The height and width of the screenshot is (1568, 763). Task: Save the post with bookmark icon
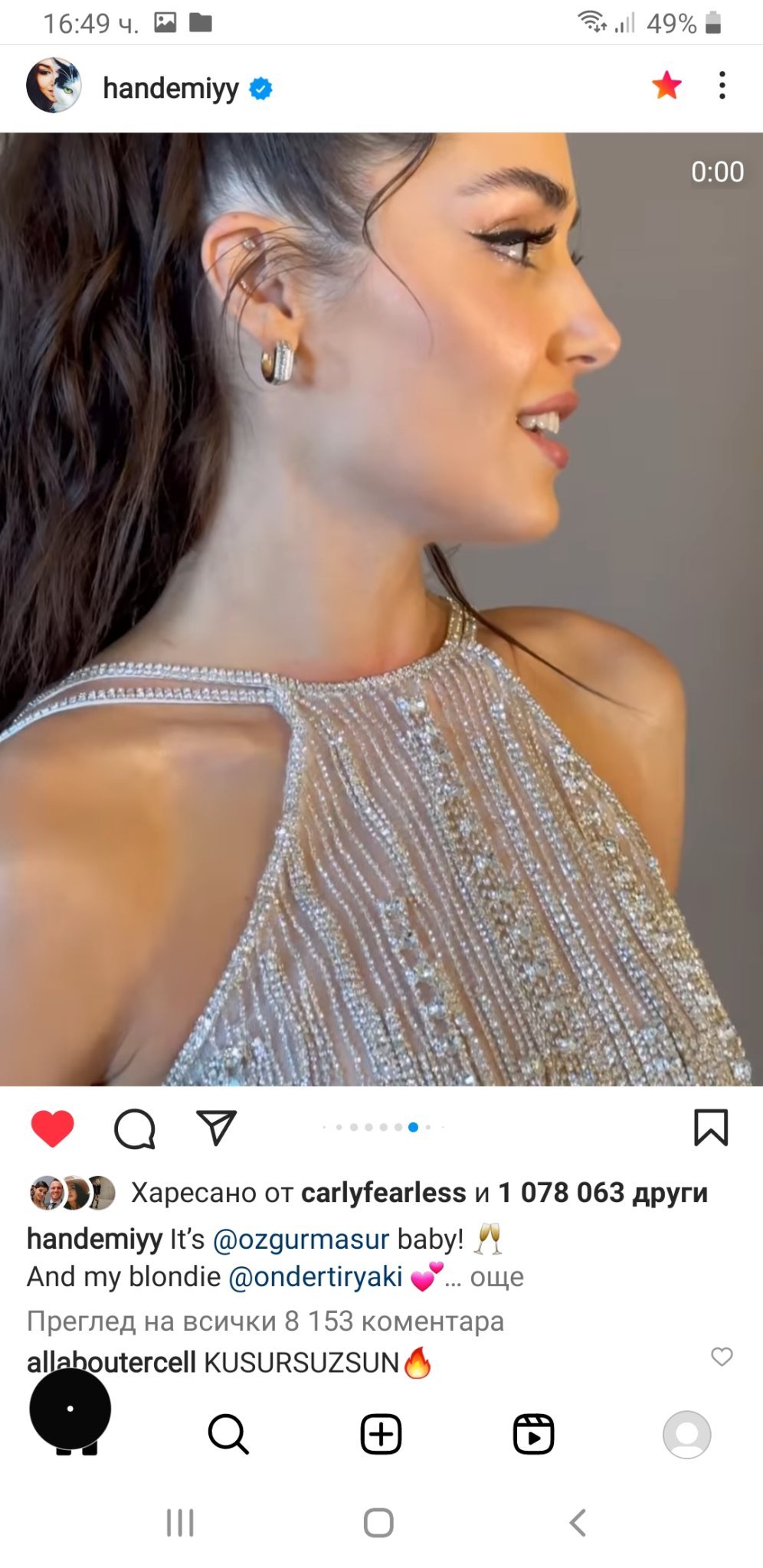tap(710, 1127)
